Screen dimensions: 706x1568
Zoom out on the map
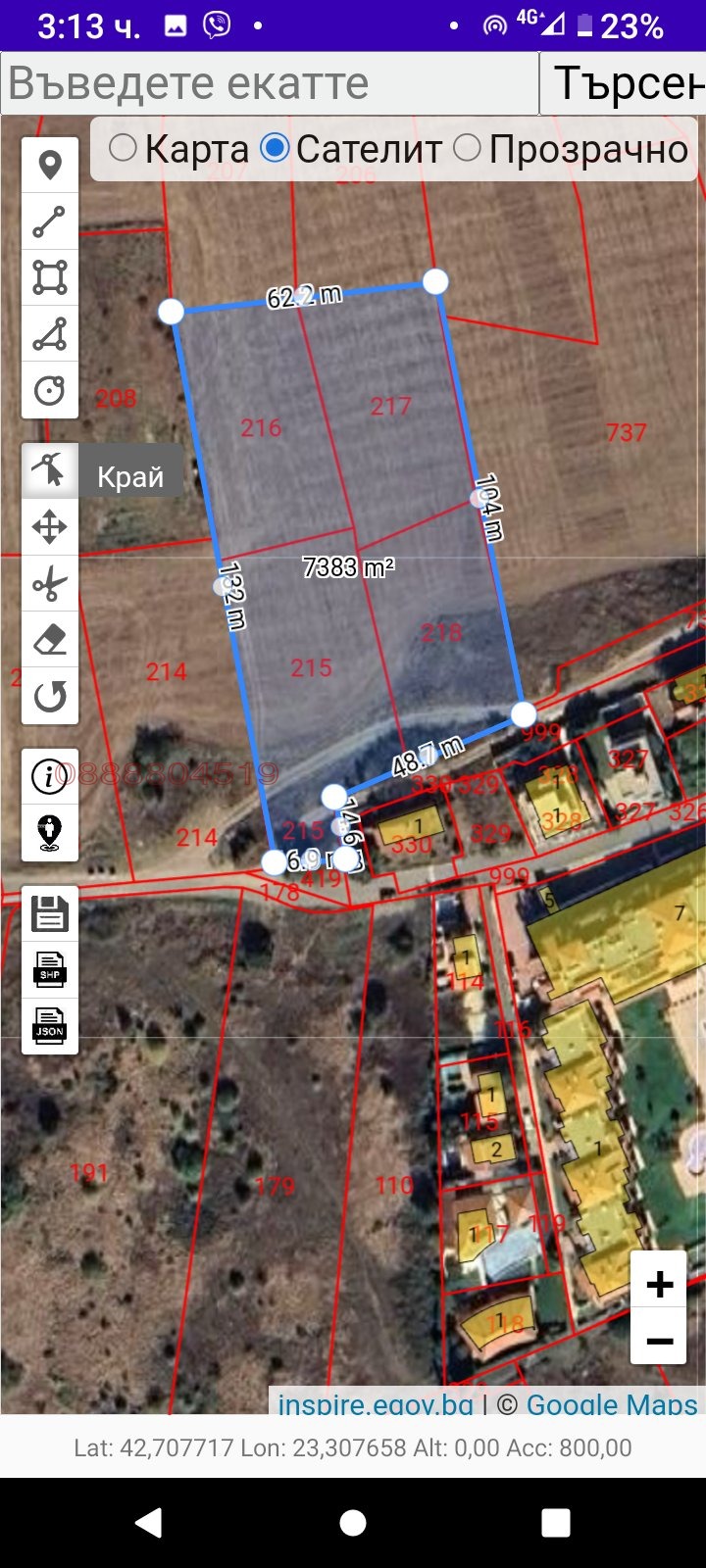pos(659,1340)
